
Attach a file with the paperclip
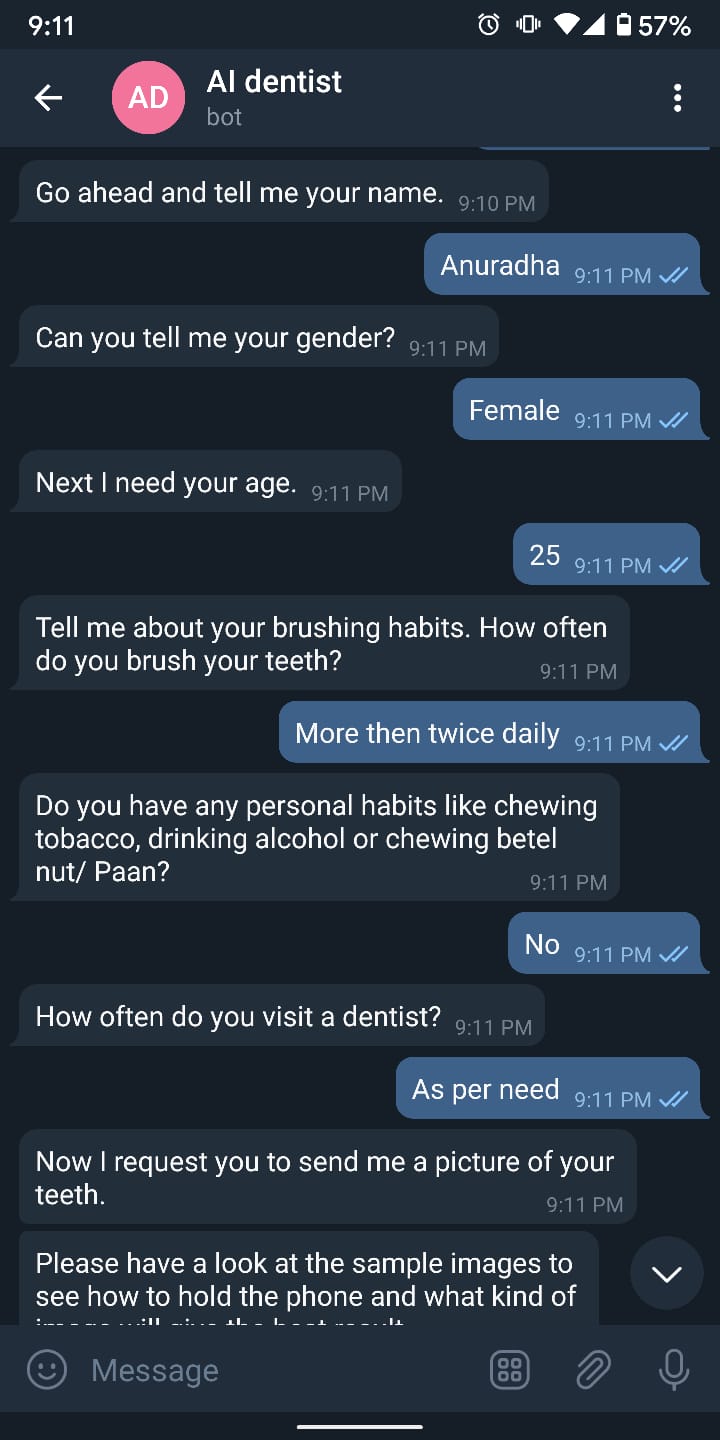click(x=593, y=1370)
